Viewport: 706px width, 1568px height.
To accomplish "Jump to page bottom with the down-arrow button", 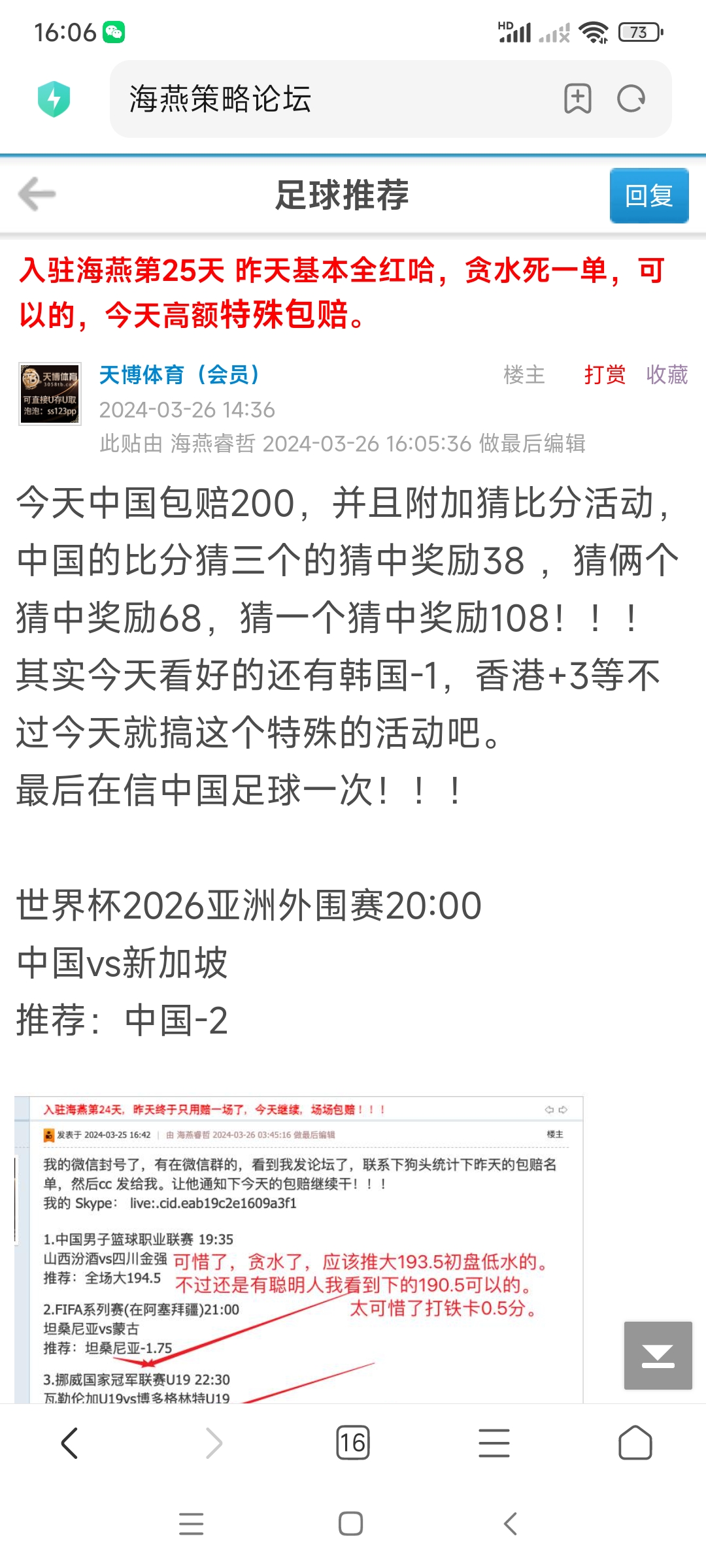I will pos(658,1355).
